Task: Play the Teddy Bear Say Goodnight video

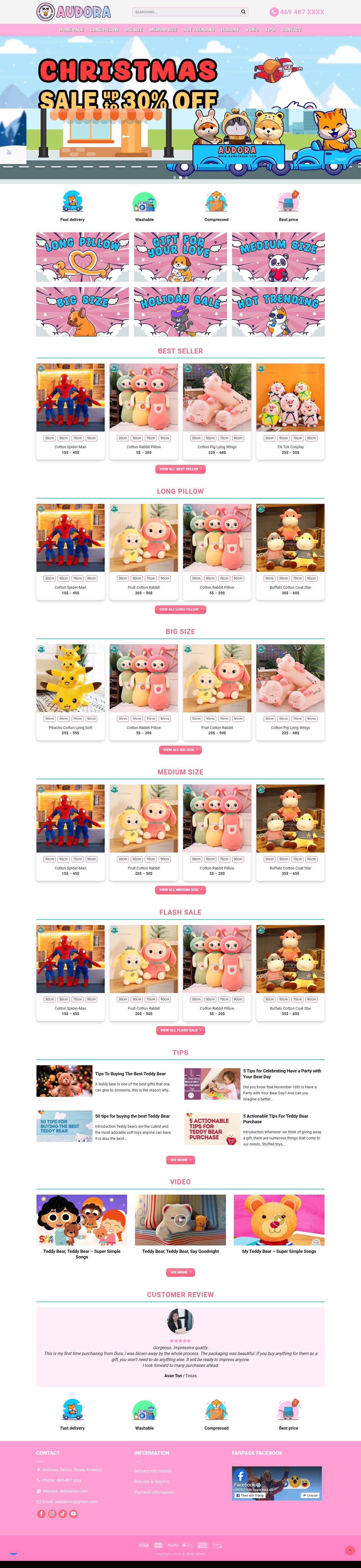Action: pyautogui.click(x=181, y=1219)
